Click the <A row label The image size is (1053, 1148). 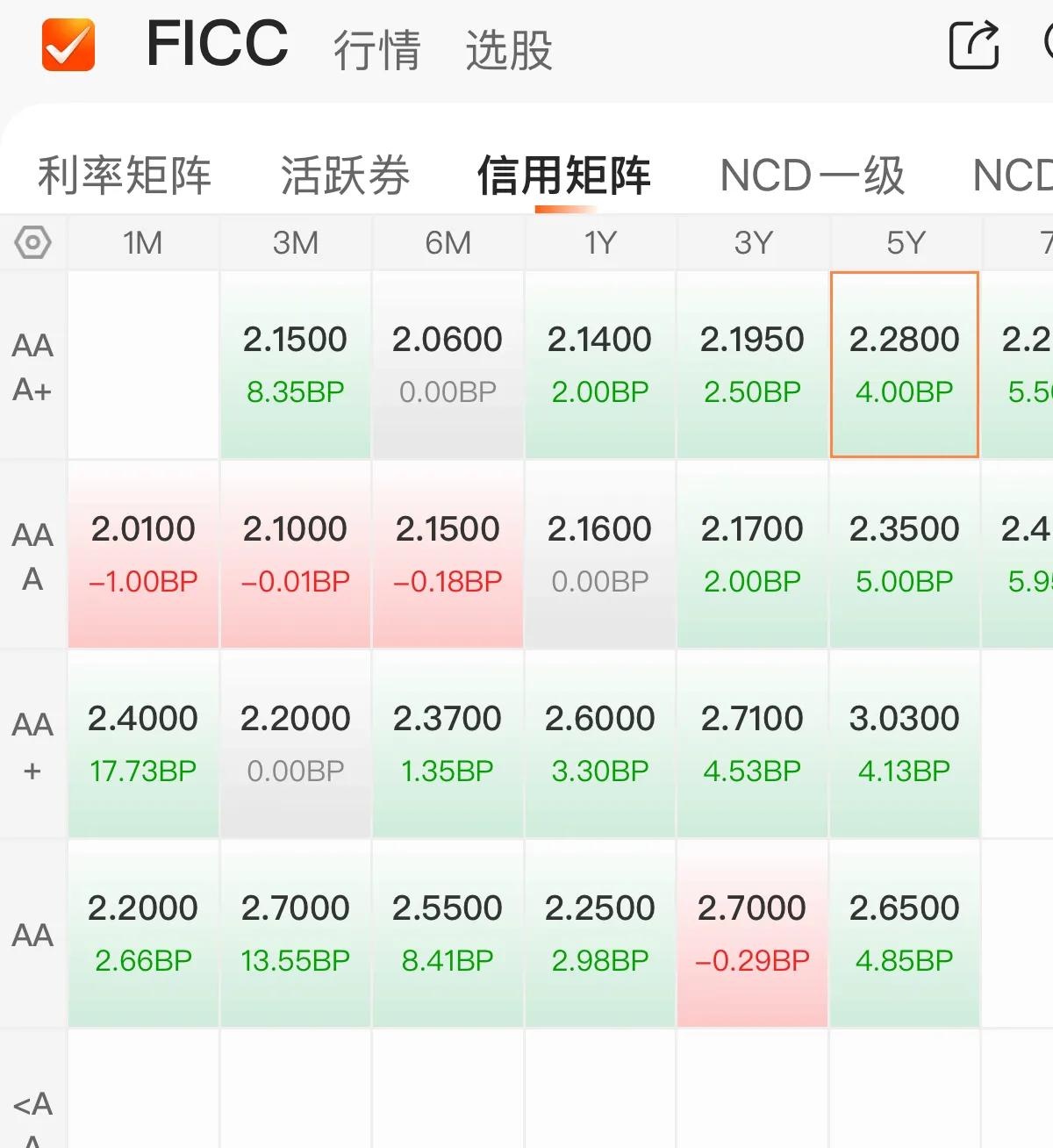(x=32, y=1104)
